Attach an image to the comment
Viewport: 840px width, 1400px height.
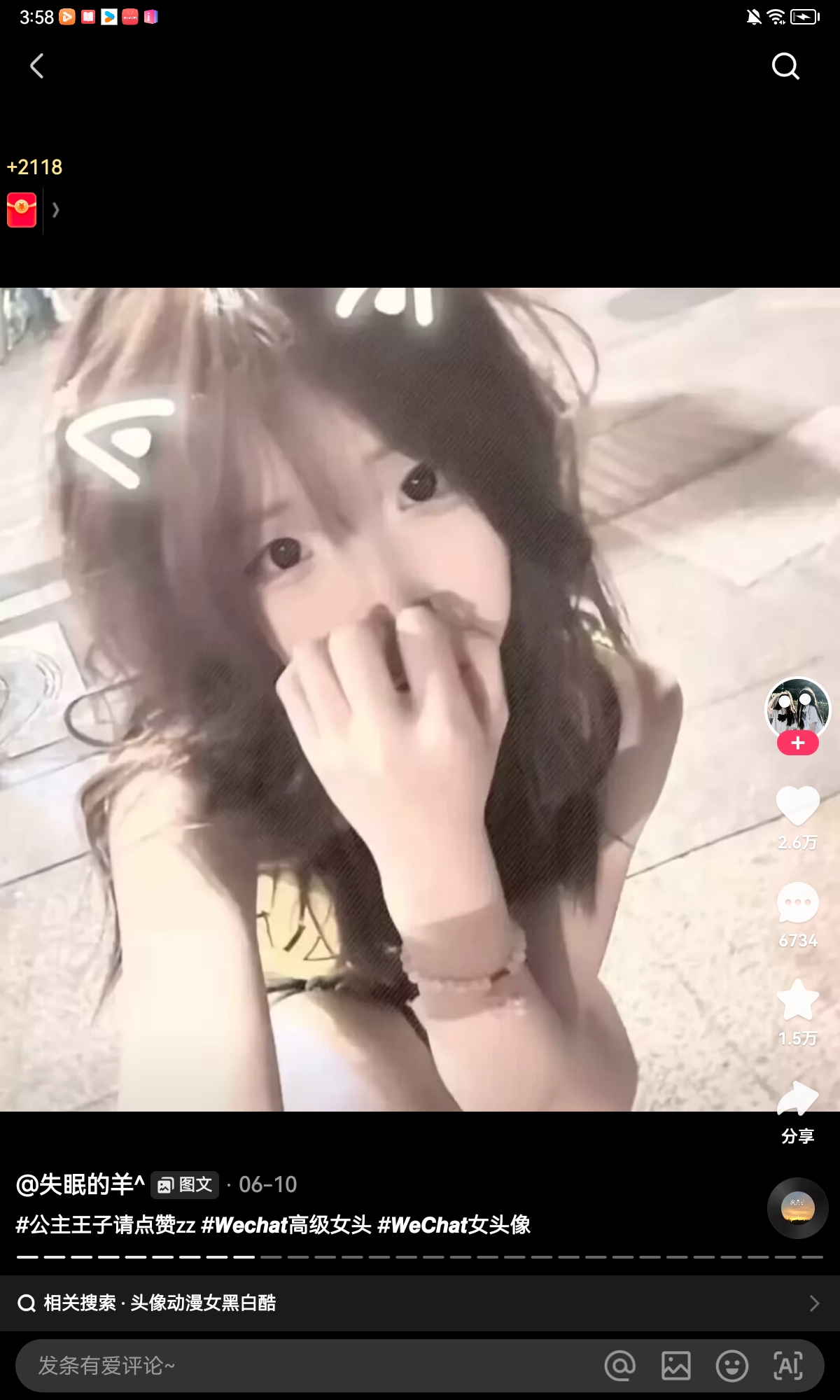pos(676,1366)
